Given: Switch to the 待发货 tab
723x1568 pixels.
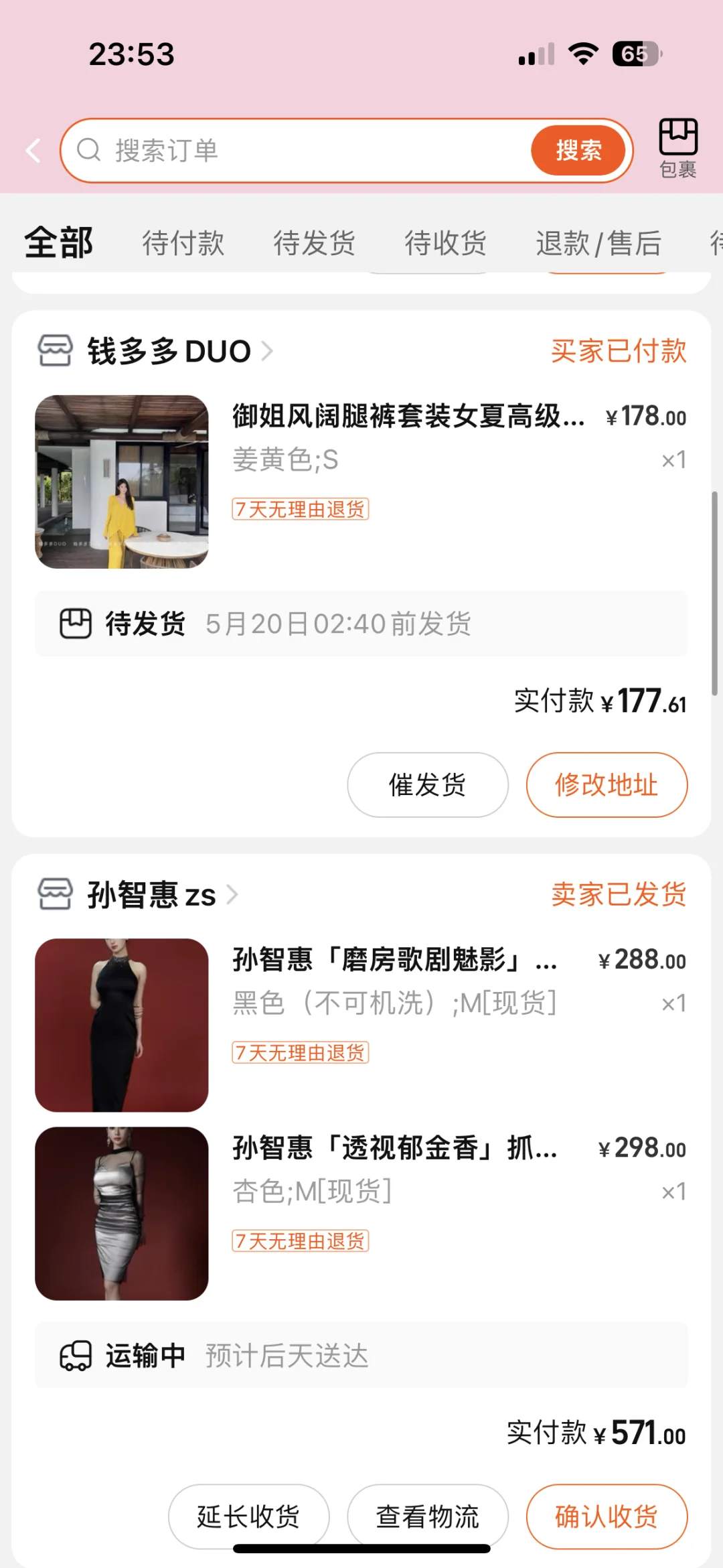Looking at the screenshot, I should click(x=314, y=242).
